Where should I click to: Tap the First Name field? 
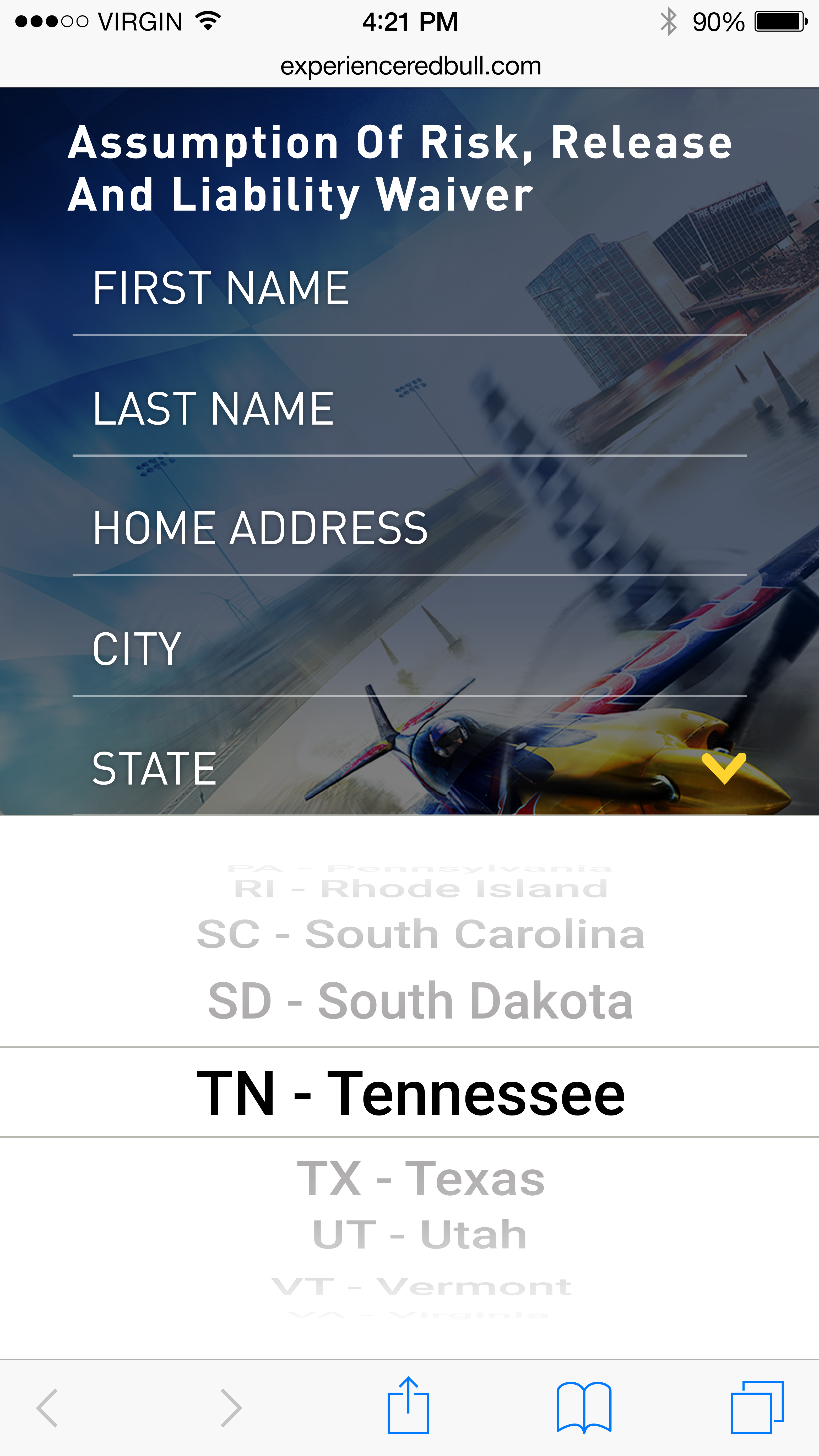(x=409, y=289)
